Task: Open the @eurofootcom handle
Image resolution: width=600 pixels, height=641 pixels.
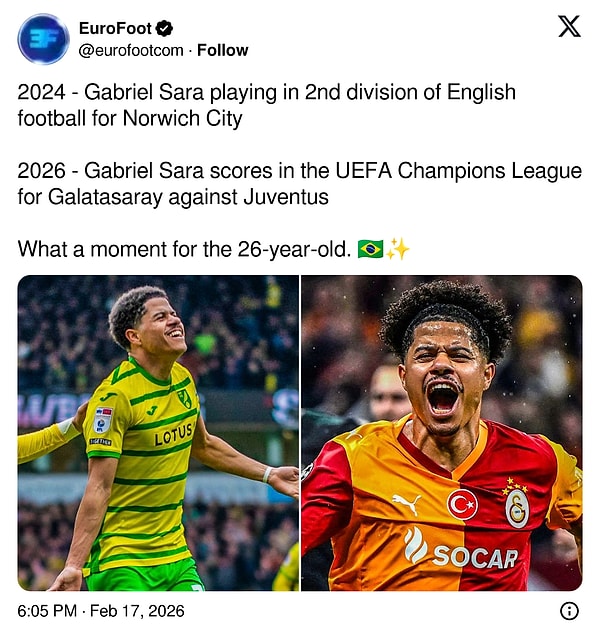Action: [x=132, y=50]
